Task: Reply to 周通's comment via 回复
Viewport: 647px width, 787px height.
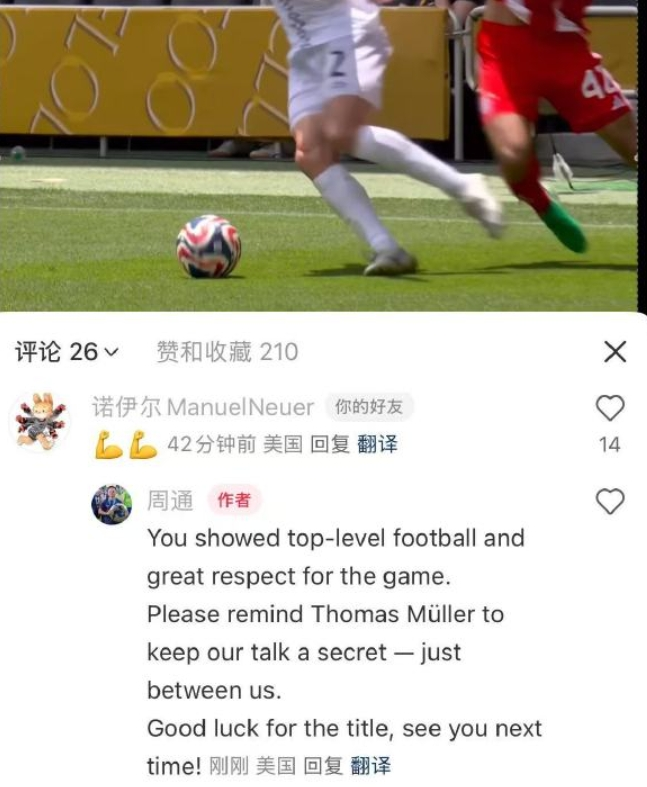Action: pos(322,767)
